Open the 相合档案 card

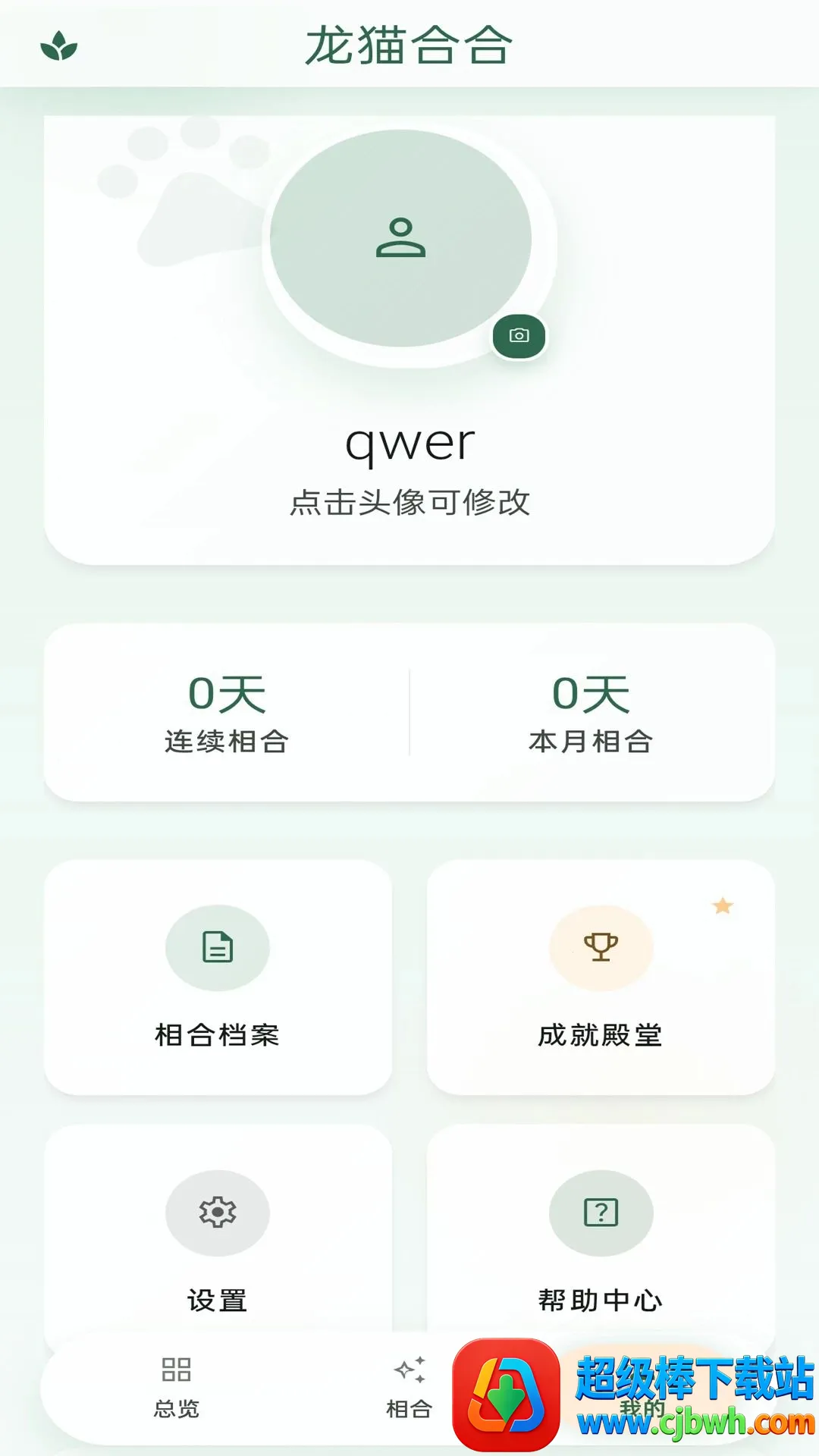coord(218,977)
